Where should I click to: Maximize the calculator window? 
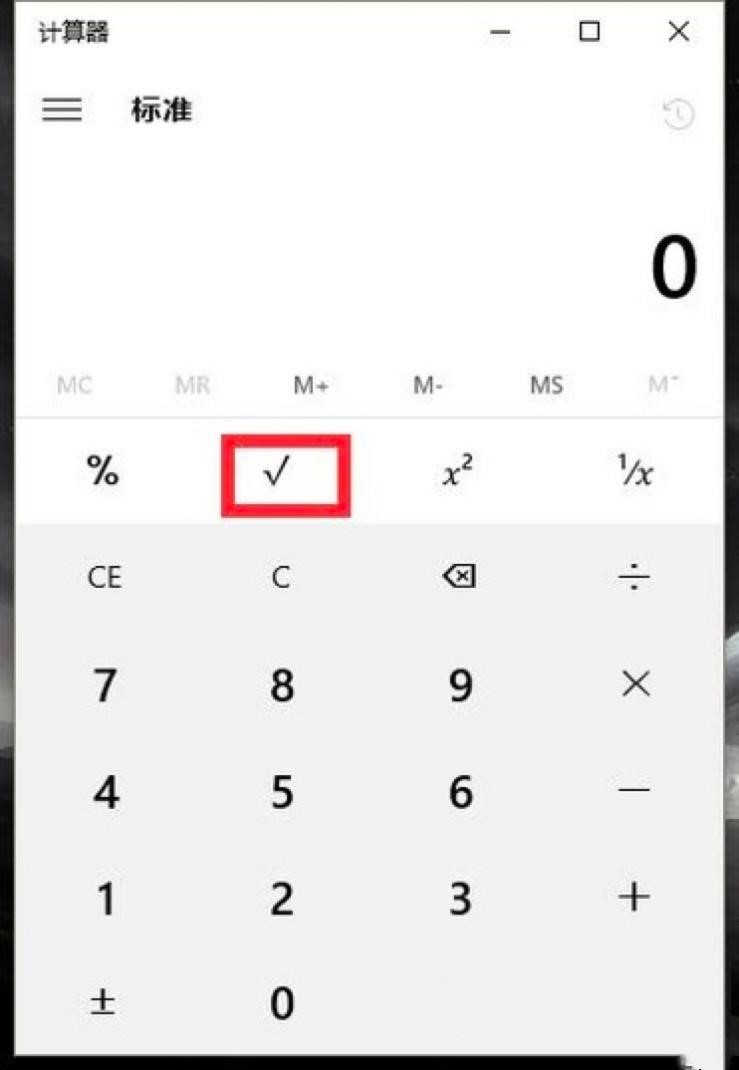click(589, 32)
